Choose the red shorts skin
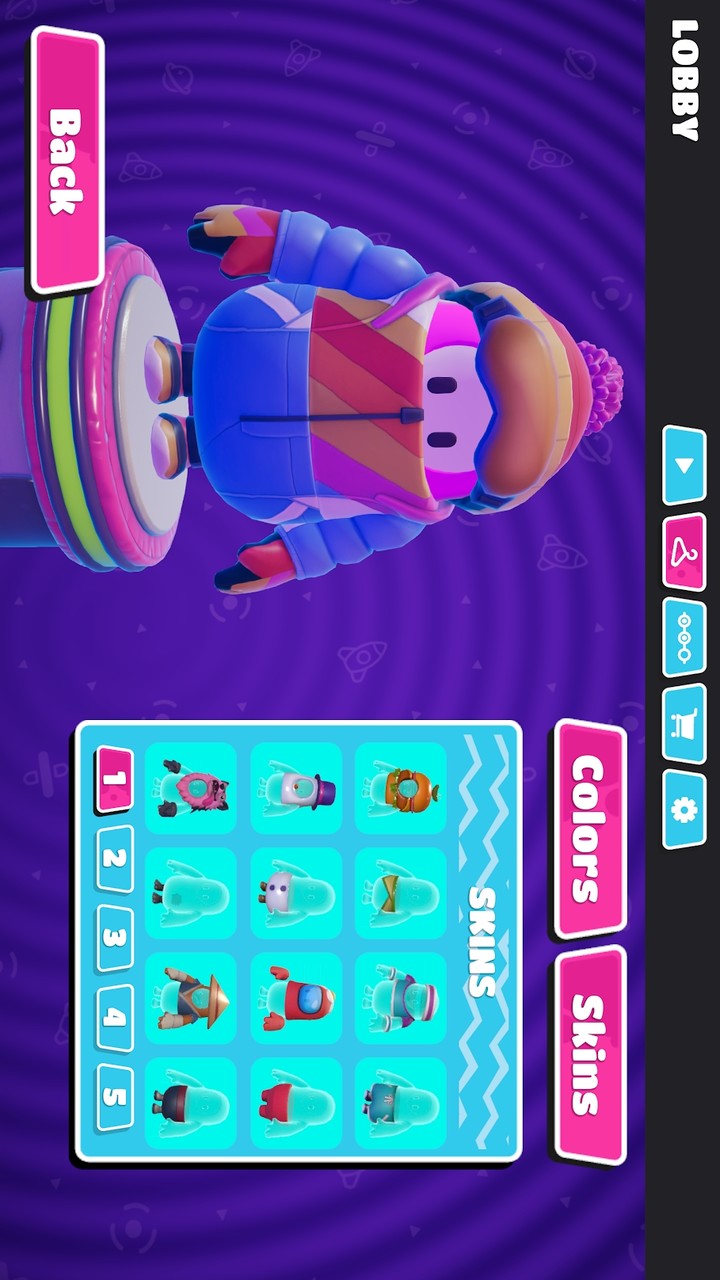The width and height of the screenshot is (720, 1280). (x=296, y=1103)
